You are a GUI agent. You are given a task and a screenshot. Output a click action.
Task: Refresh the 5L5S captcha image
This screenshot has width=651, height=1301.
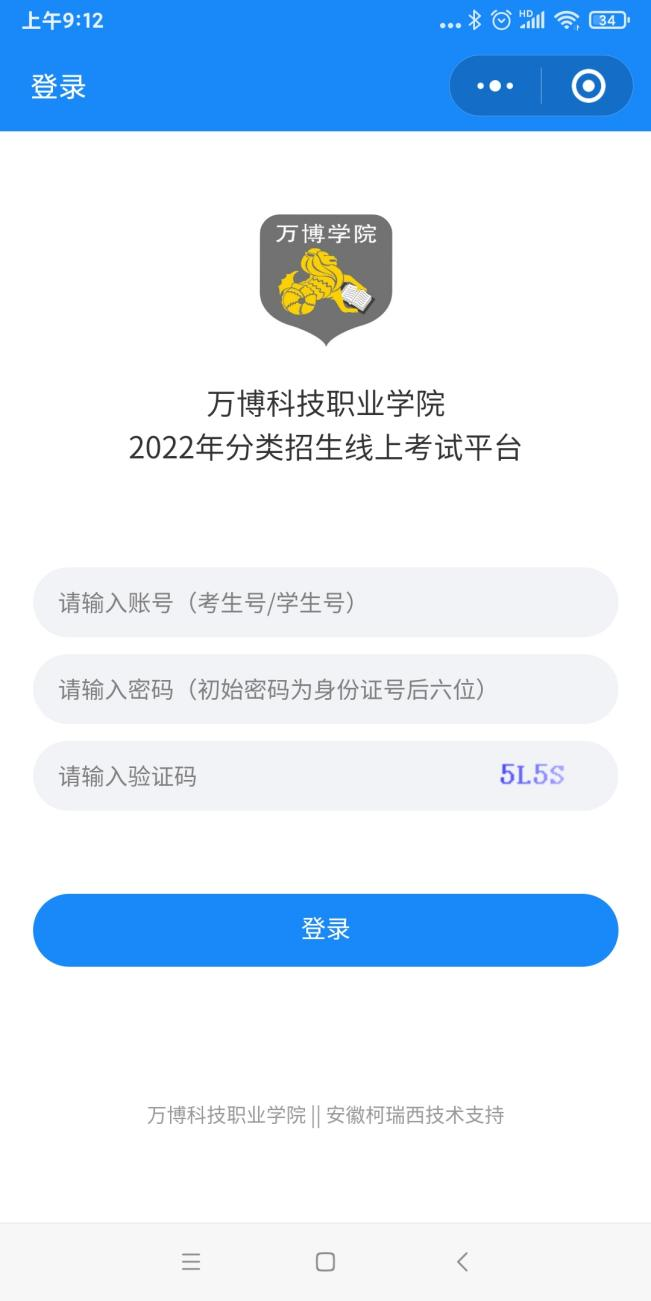tap(532, 775)
